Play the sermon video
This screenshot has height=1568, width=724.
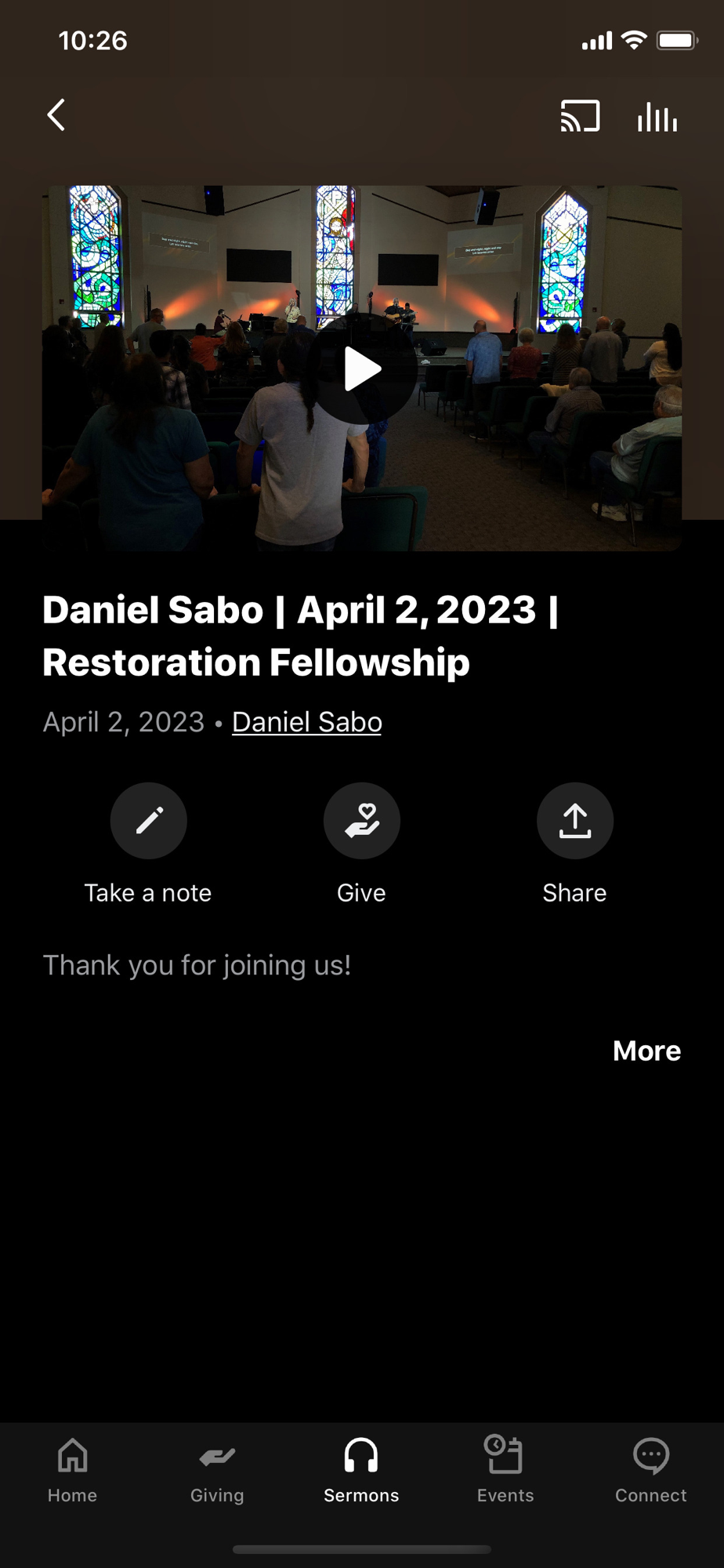coord(362,368)
